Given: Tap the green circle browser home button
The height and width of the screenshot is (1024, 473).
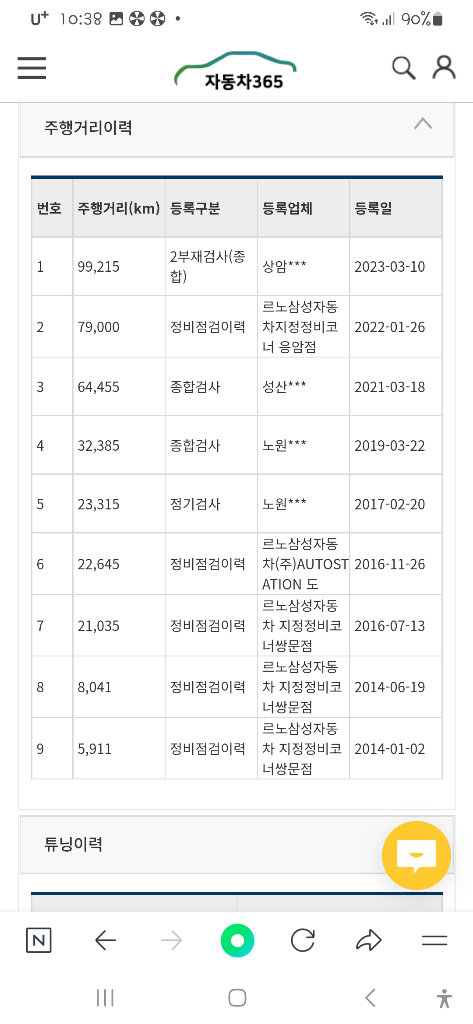Looking at the screenshot, I should coord(237,941).
